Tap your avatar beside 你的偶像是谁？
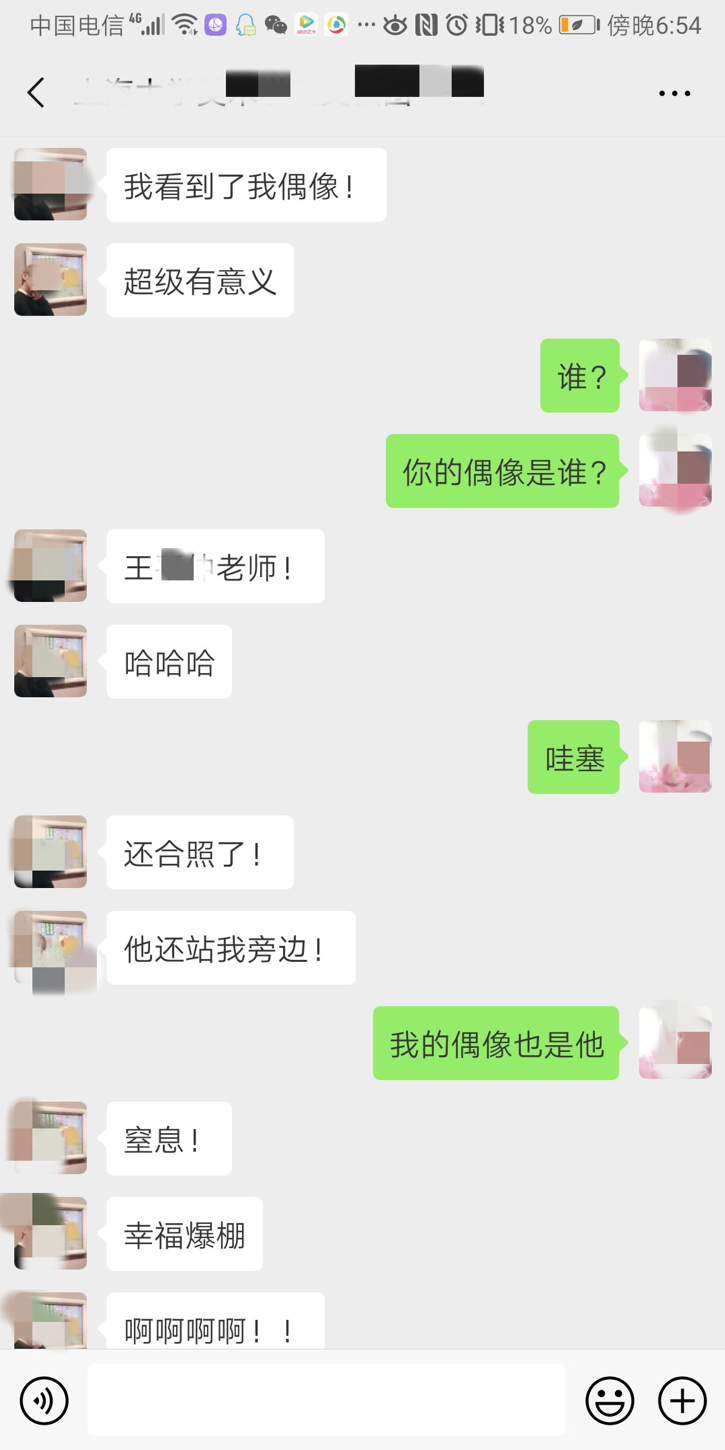The width and height of the screenshot is (725, 1450). 675,471
